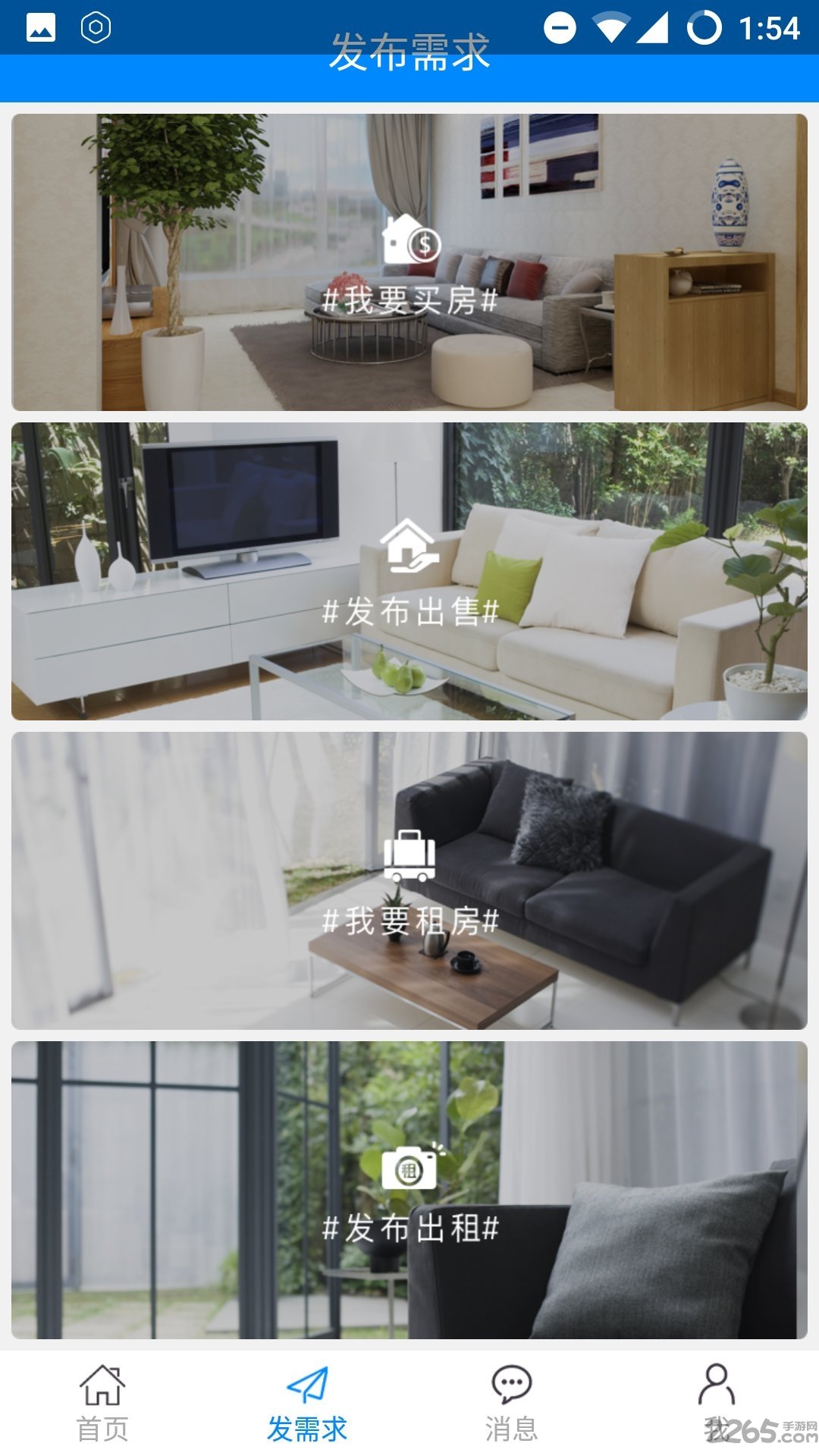Go to the 首页 tab
Viewport: 819px width, 1456px height.
click(x=102, y=1403)
